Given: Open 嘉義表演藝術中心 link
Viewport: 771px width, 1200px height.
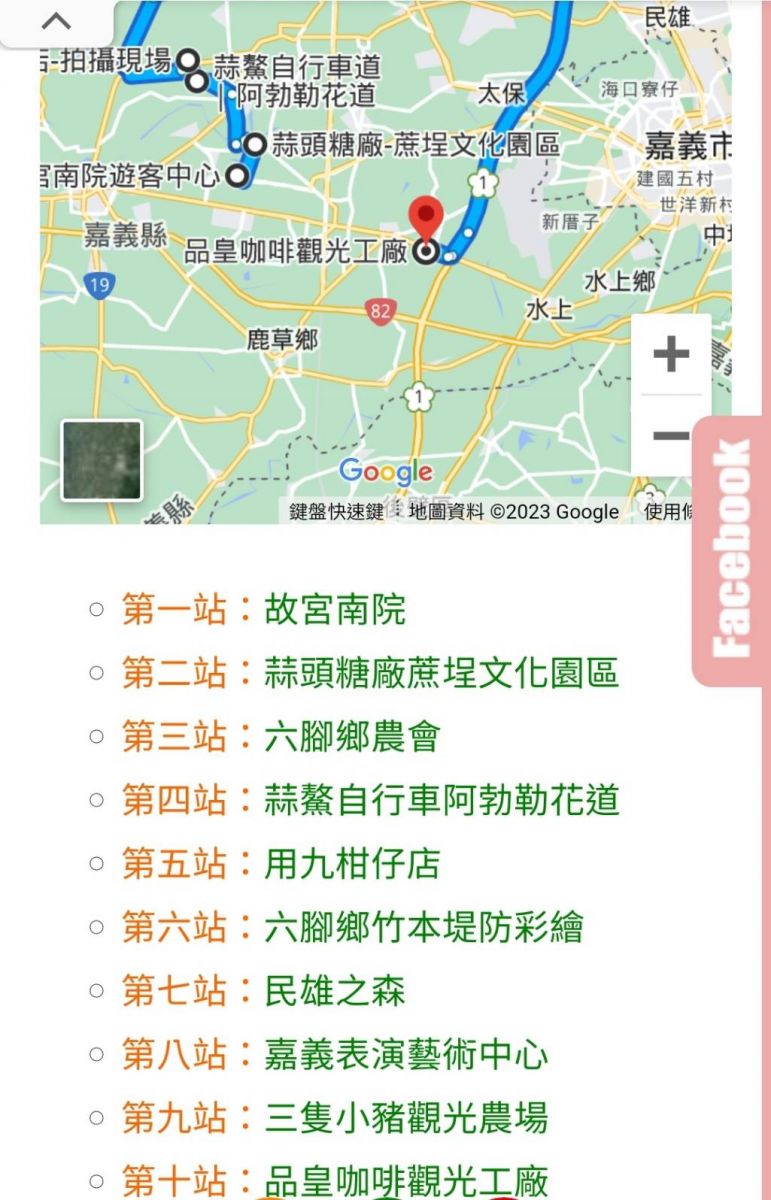Looking at the screenshot, I should [x=405, y=1054].
